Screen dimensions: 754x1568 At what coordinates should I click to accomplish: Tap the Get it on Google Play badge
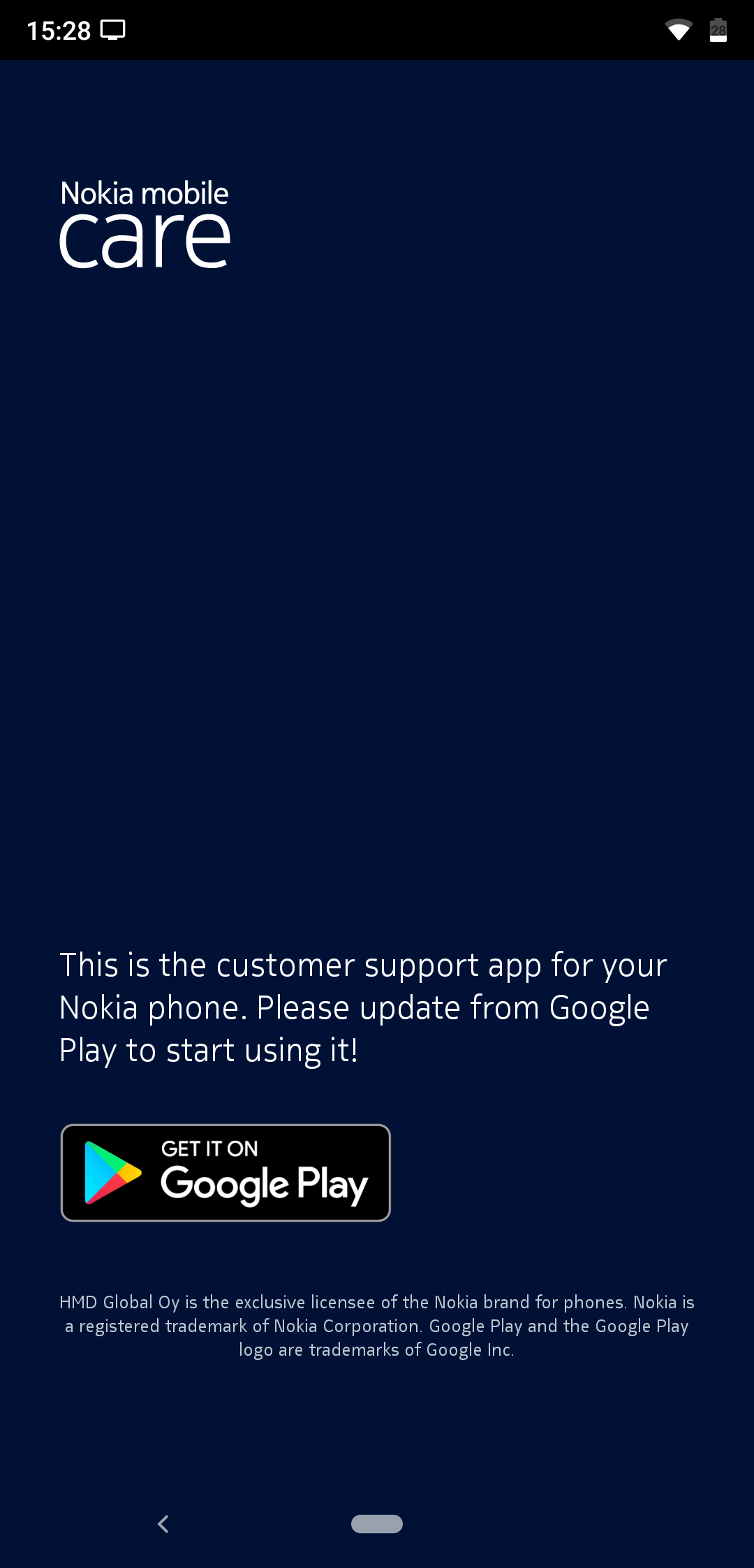pyautogui.click(x=226, y=1173)
